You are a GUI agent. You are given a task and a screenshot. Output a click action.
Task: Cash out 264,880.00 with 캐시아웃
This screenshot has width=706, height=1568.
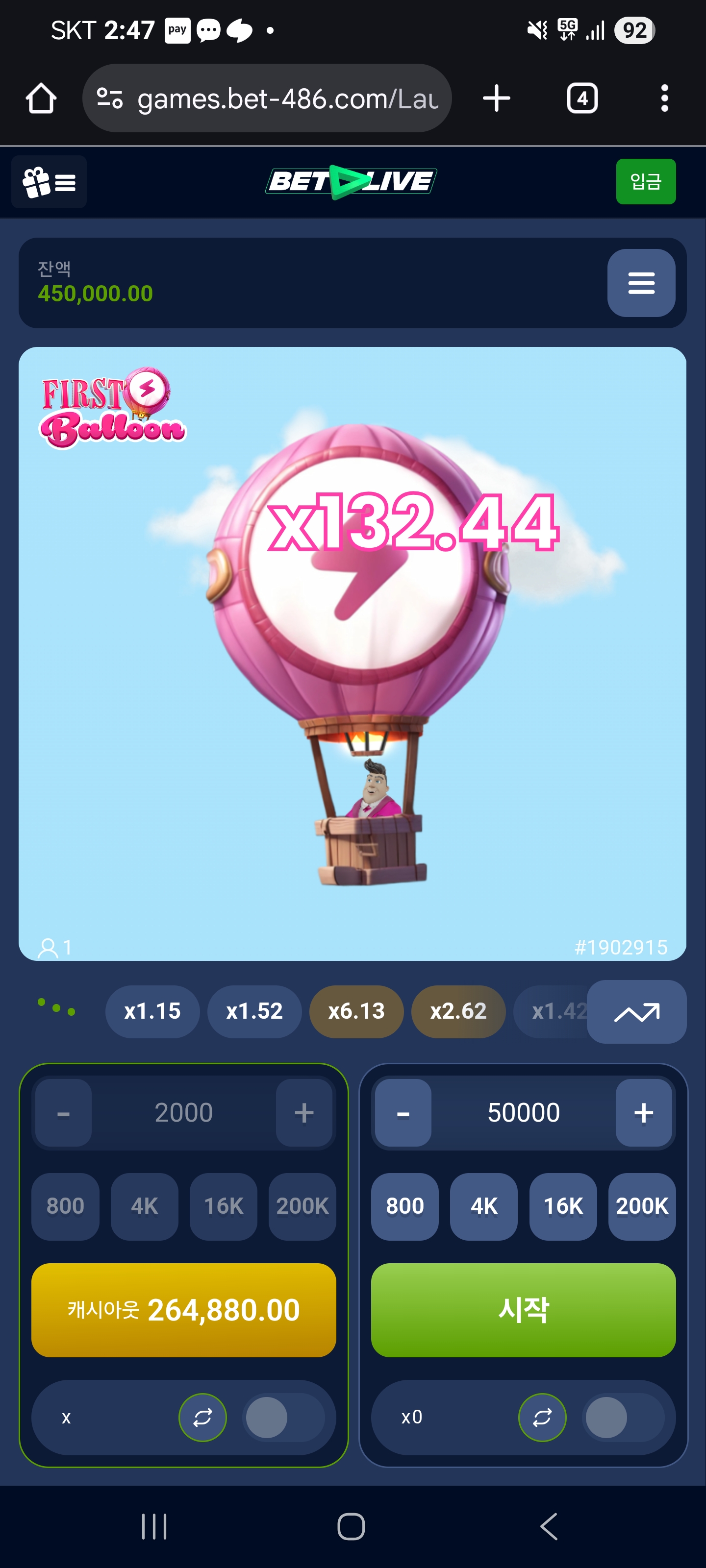183,1310
